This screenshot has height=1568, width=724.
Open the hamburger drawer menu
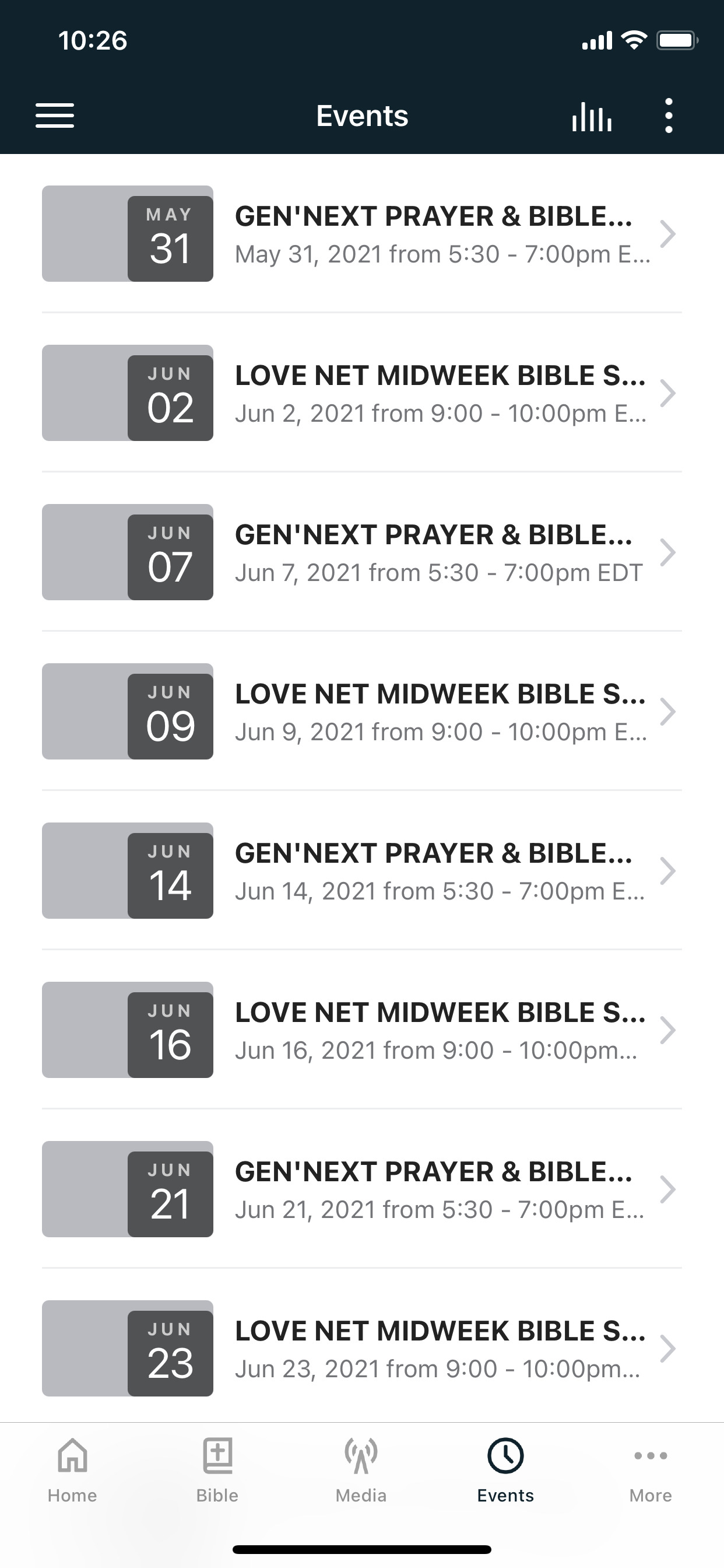55,116
